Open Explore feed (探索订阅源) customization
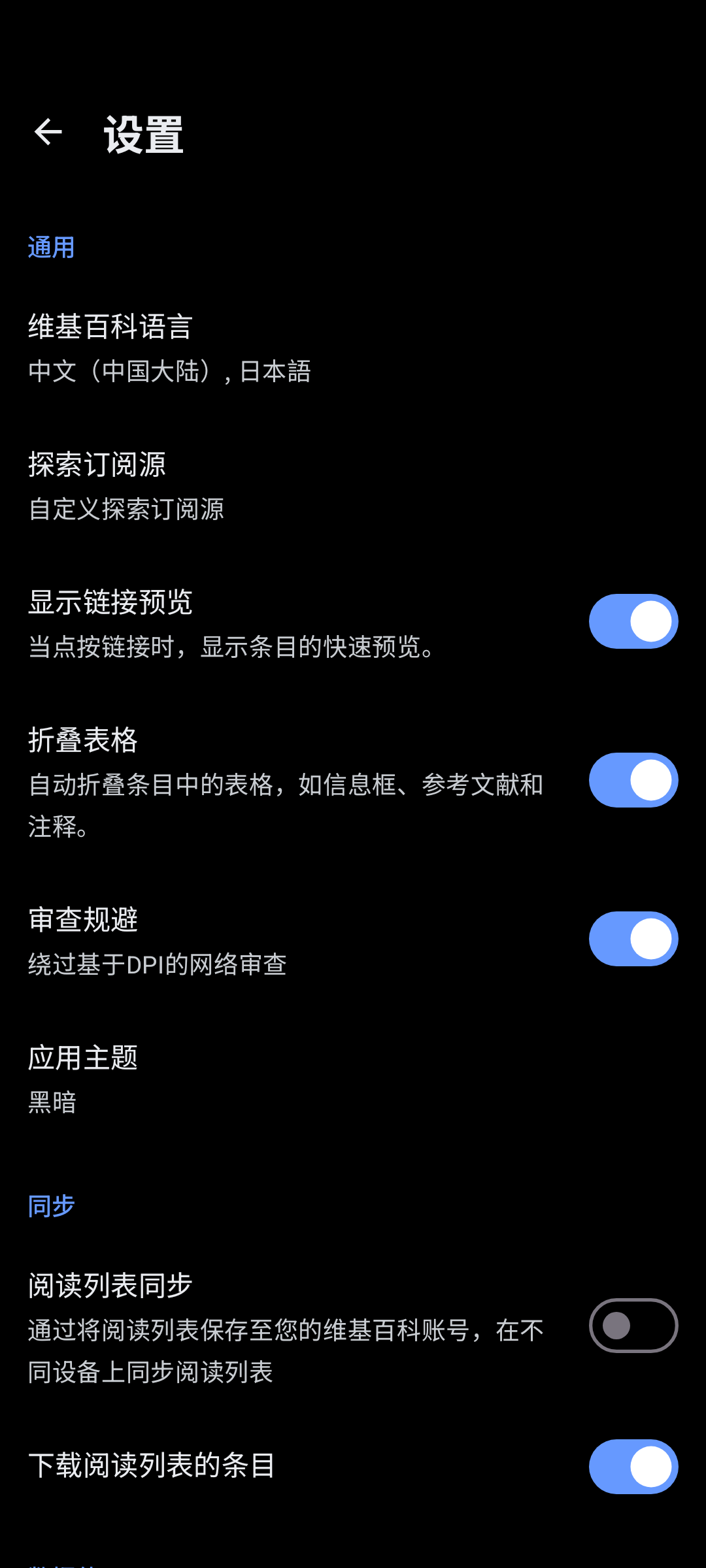 [127, 485]
